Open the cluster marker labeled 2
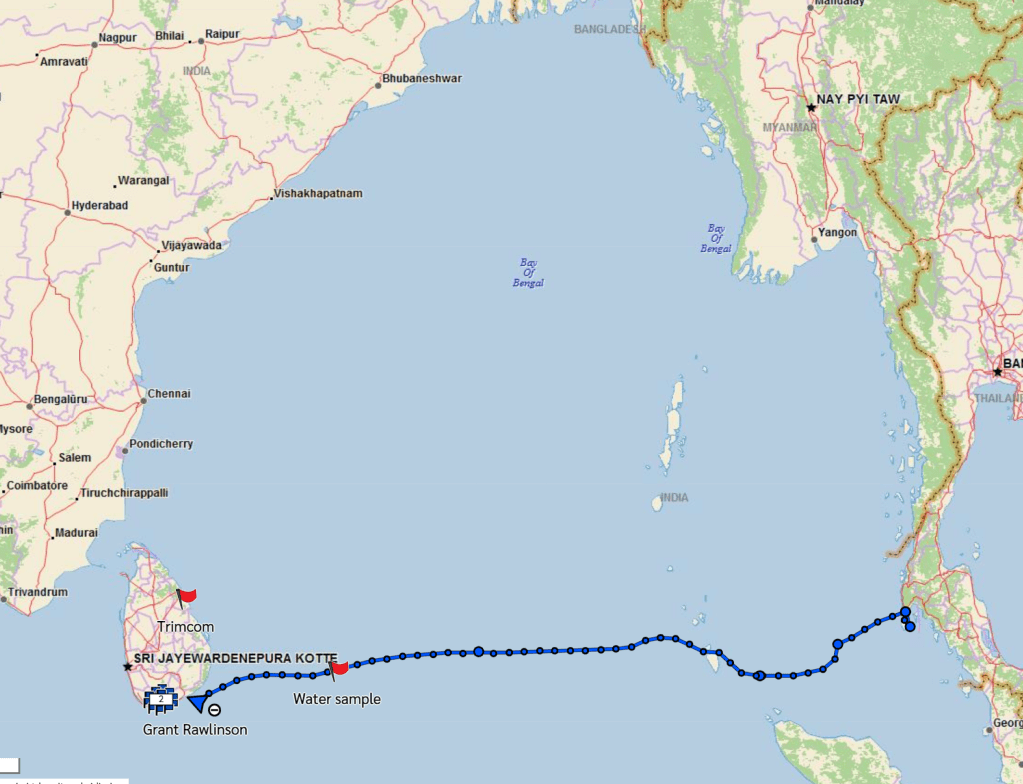 pos(161,700)
